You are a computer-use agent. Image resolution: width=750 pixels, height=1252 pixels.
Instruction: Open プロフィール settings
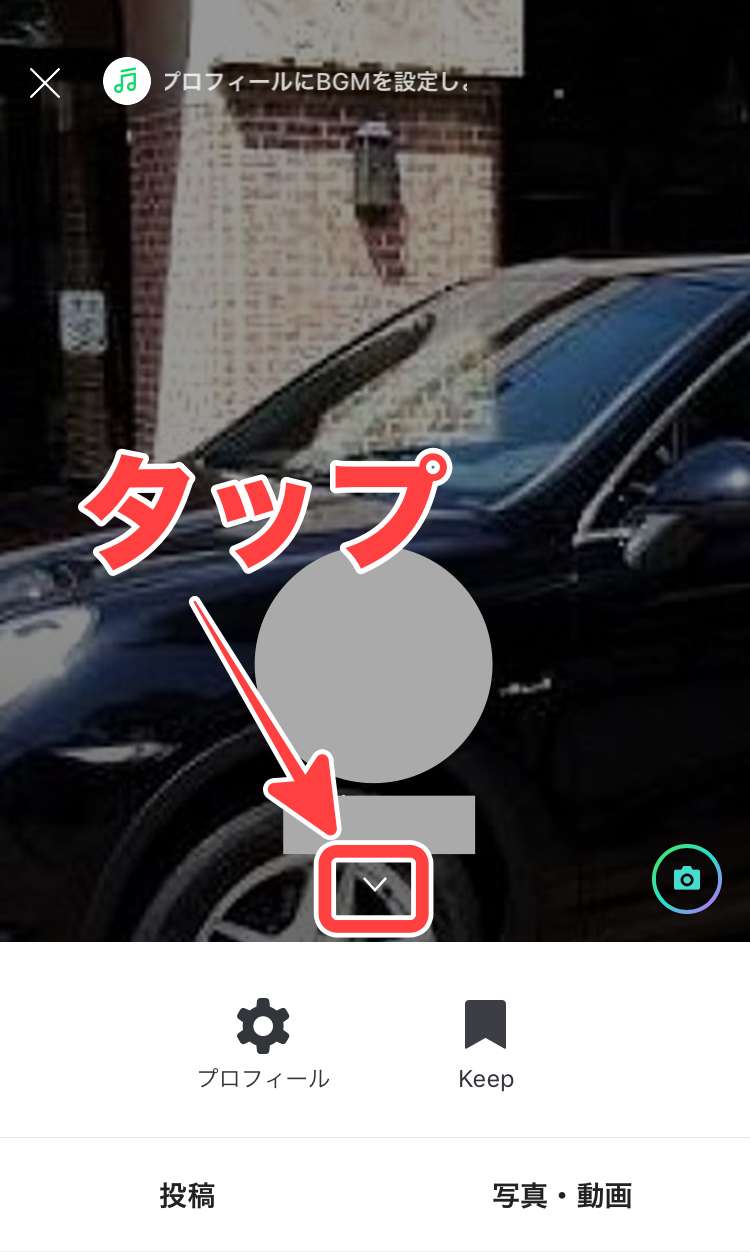tap(263, 1044)
